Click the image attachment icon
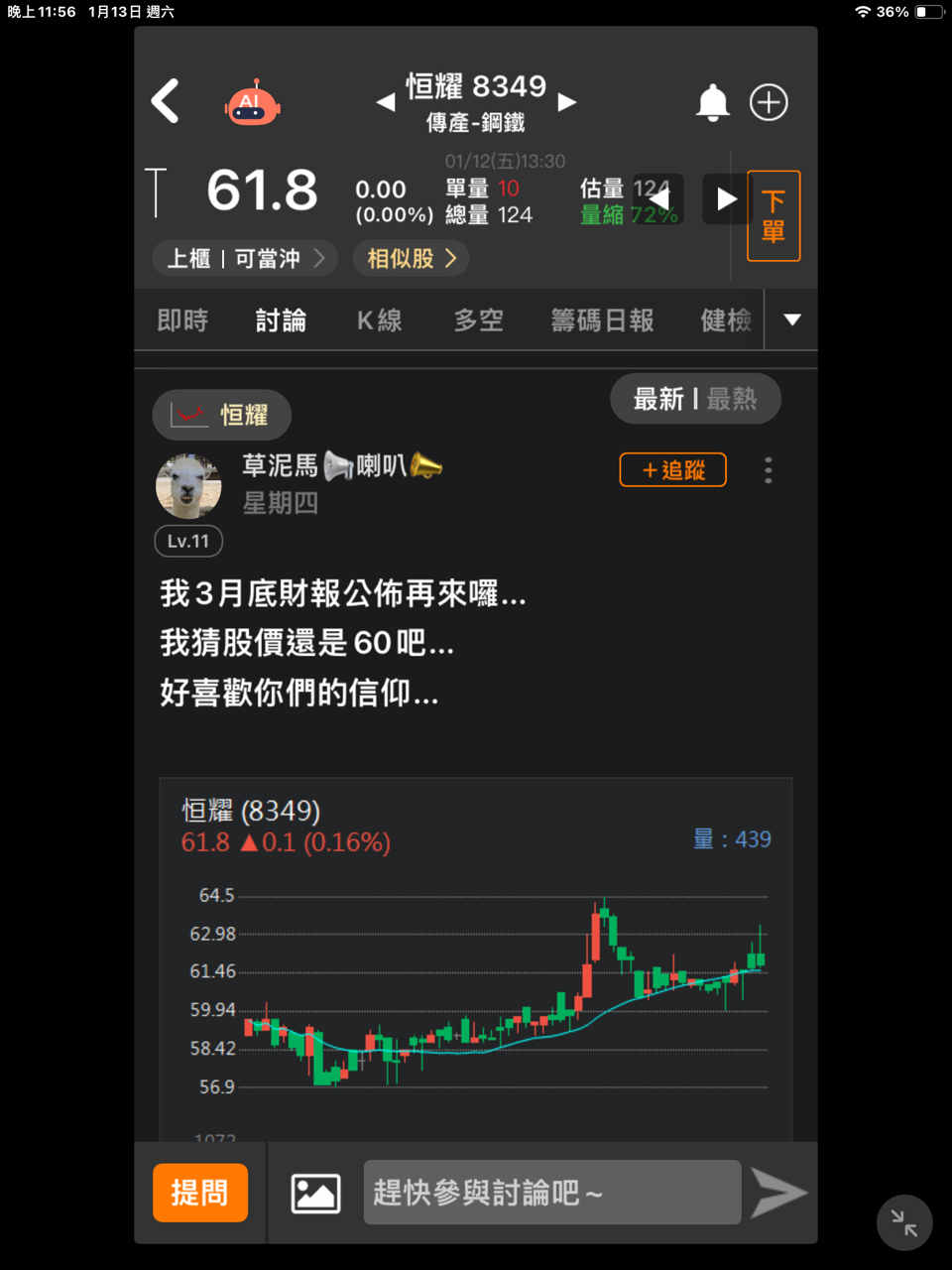Viewport: 952px width, 1270px height. [x=315, y=1192]
